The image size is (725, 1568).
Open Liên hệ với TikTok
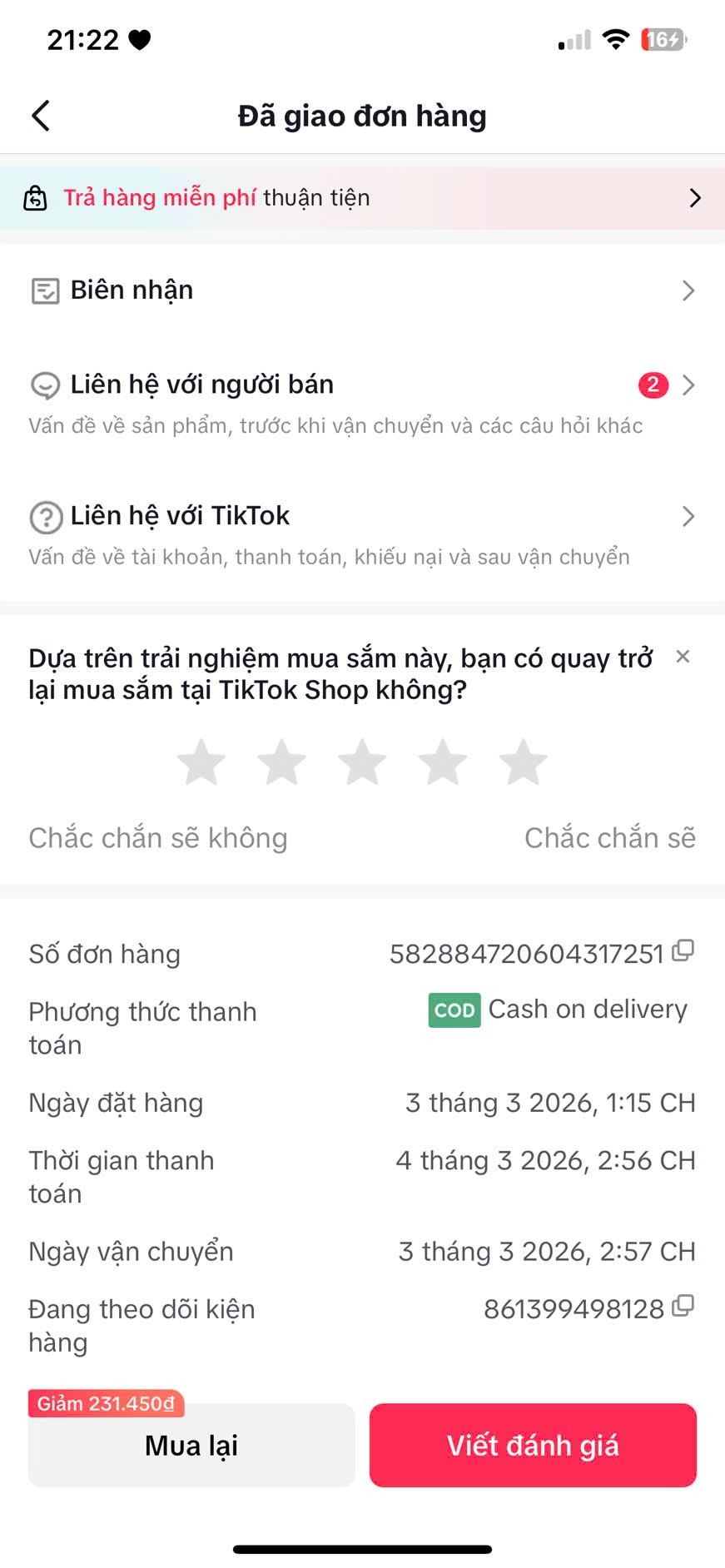[x=362, y=534]
